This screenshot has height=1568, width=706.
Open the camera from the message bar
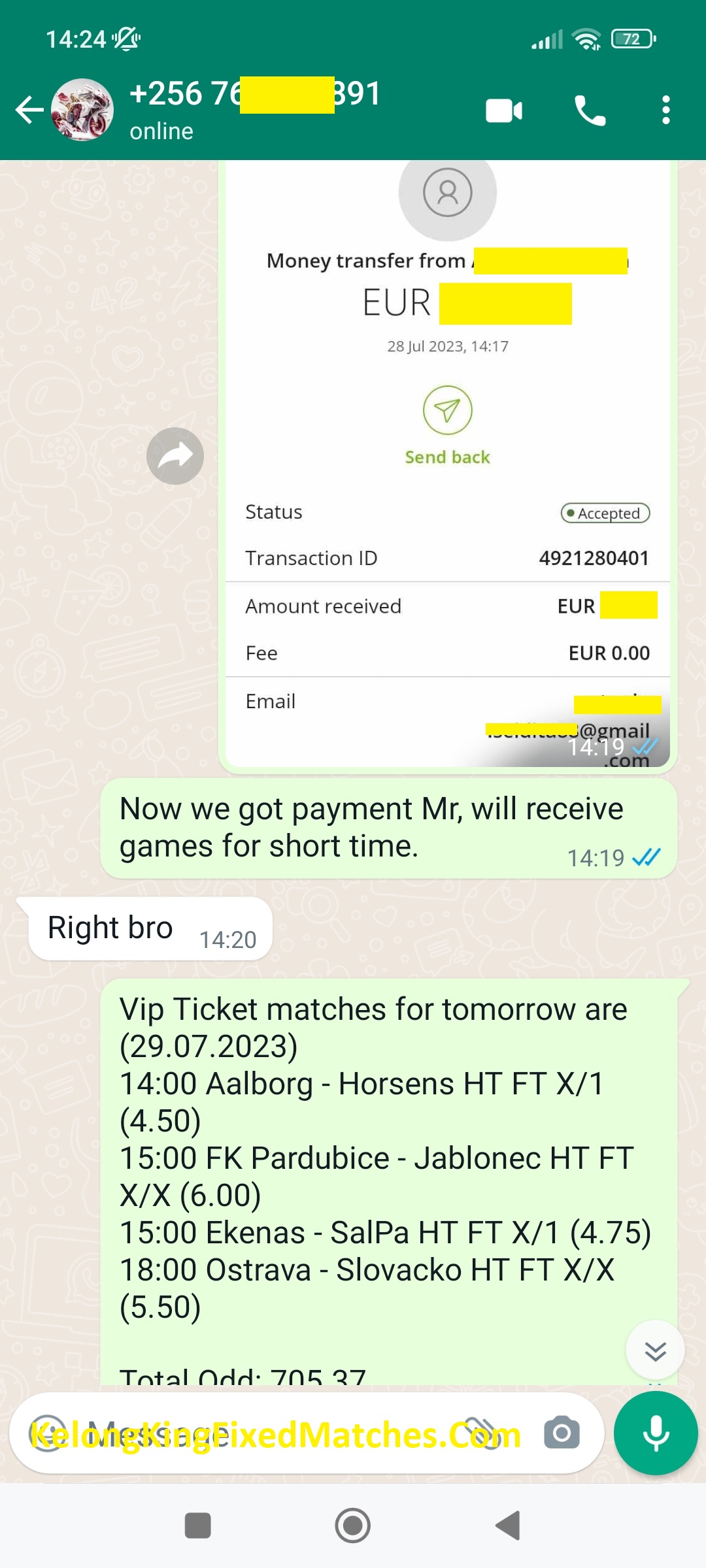pos(562,1433)
